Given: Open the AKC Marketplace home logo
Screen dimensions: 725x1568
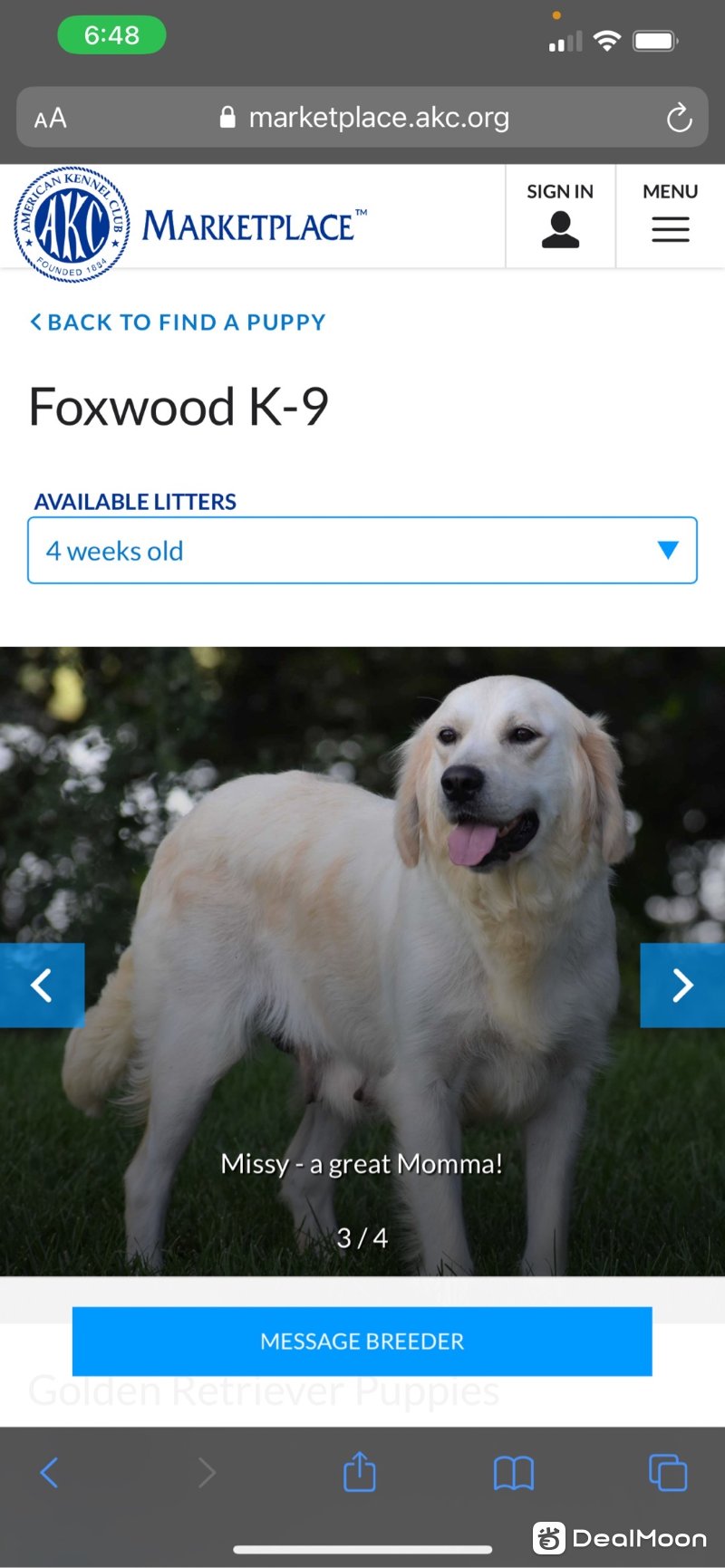Looking at the screenshot, I should 190,224.
